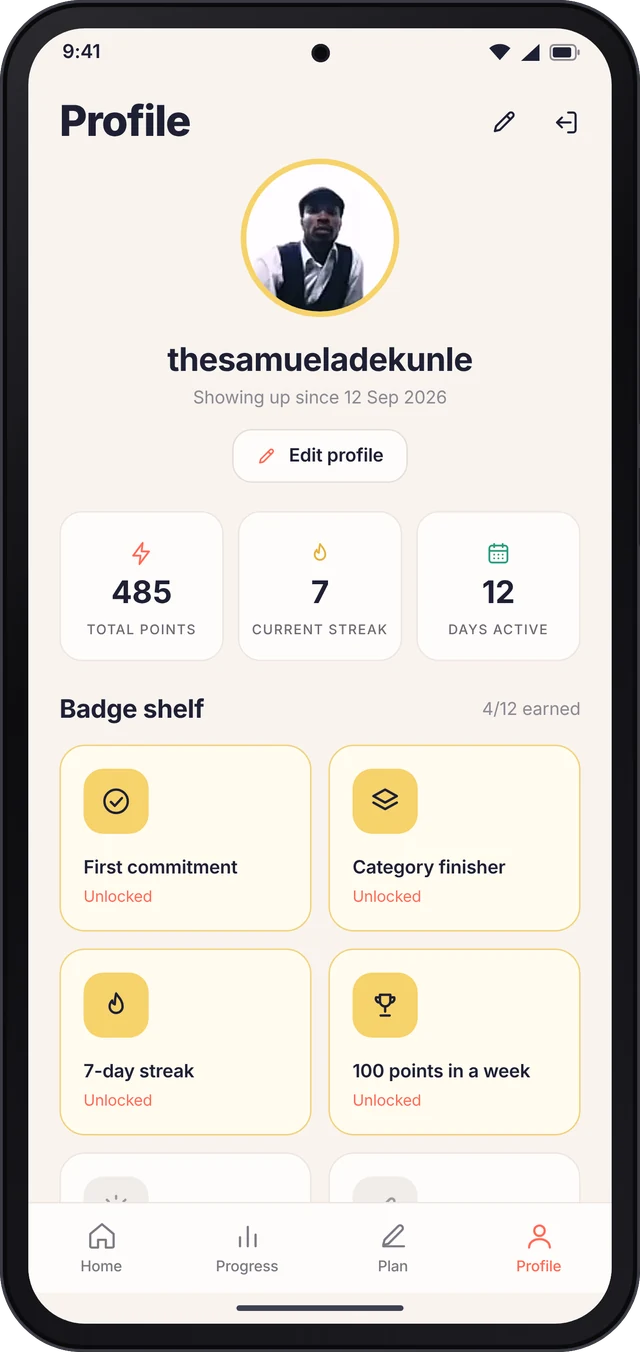This screenshot has width=640, height=1352.
Task: Open the profile avatar photo
Action: pos(320,238)
